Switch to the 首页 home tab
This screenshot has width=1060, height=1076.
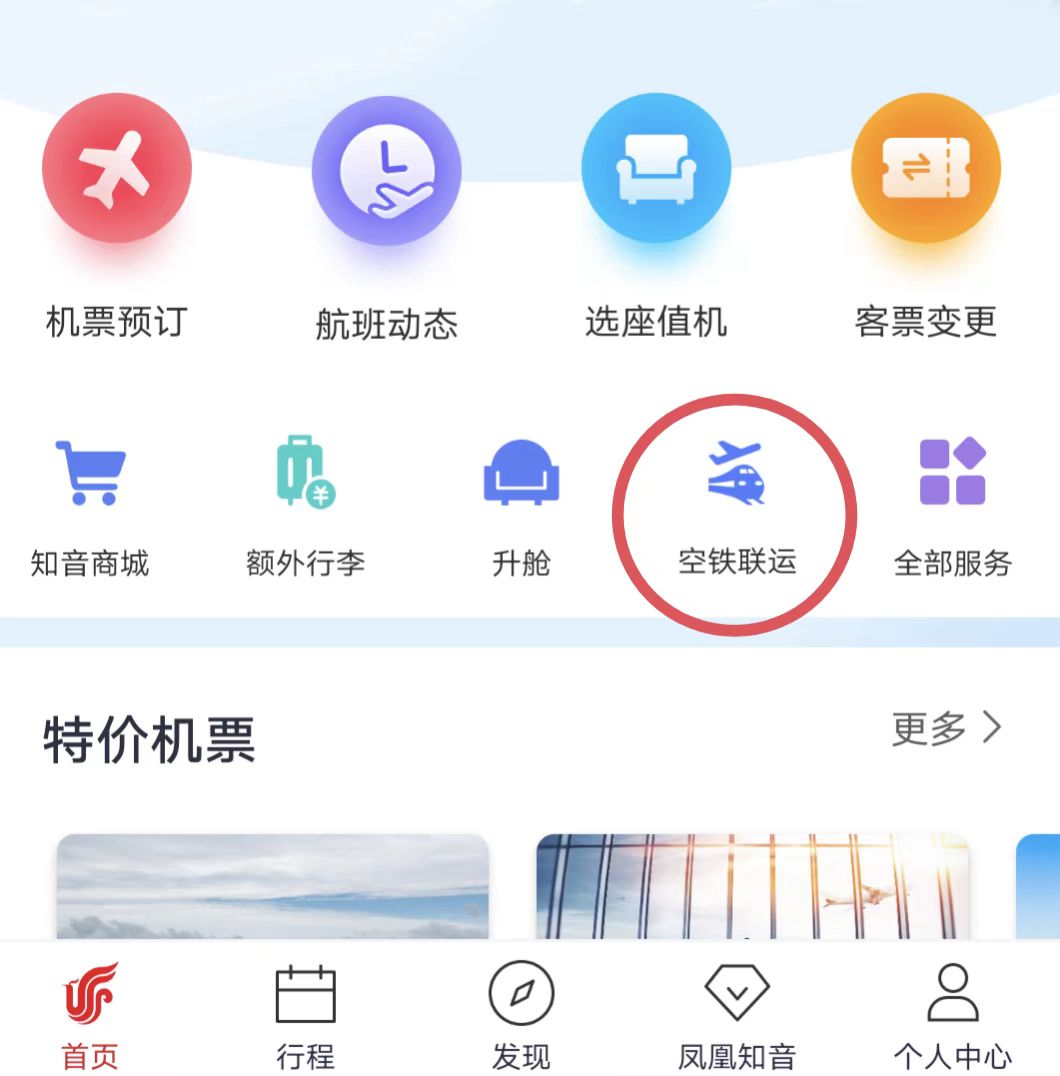(90, 1012)
